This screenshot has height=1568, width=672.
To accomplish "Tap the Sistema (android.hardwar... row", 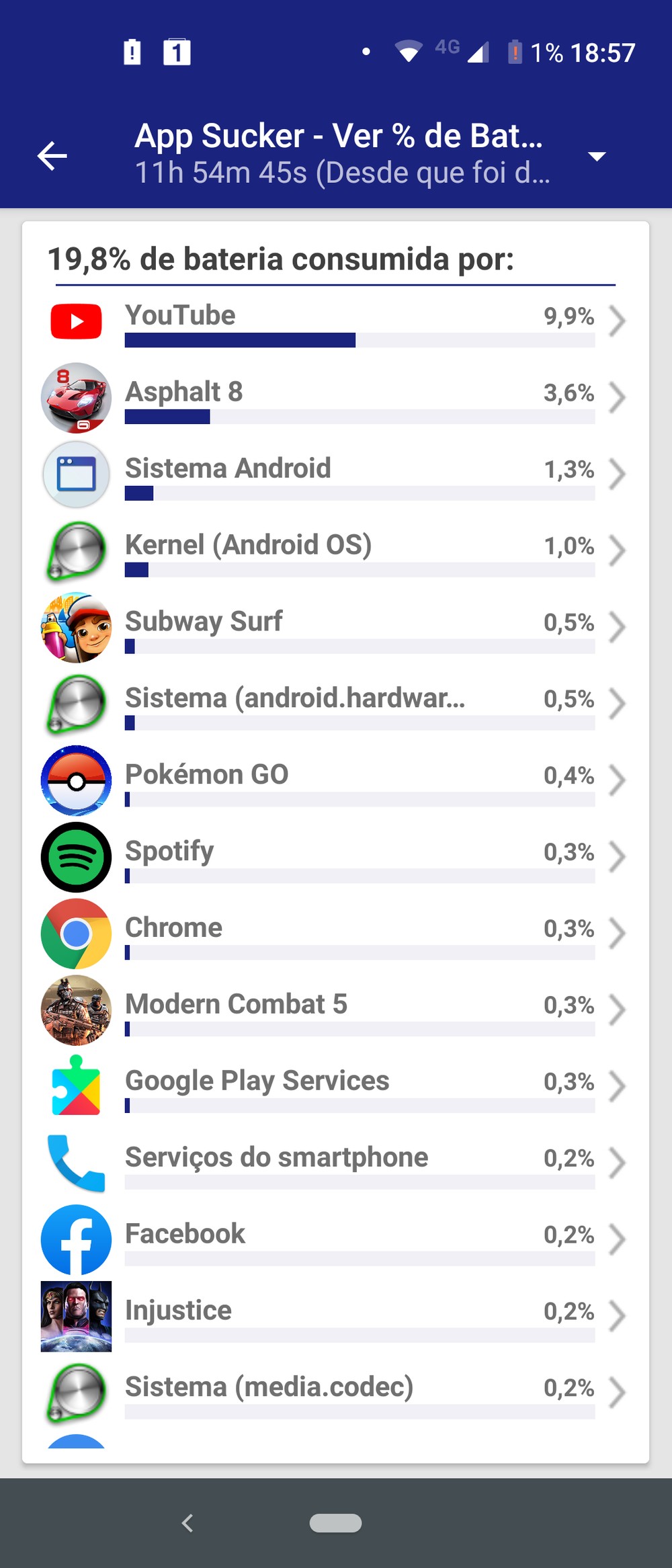I will point(336,704).
